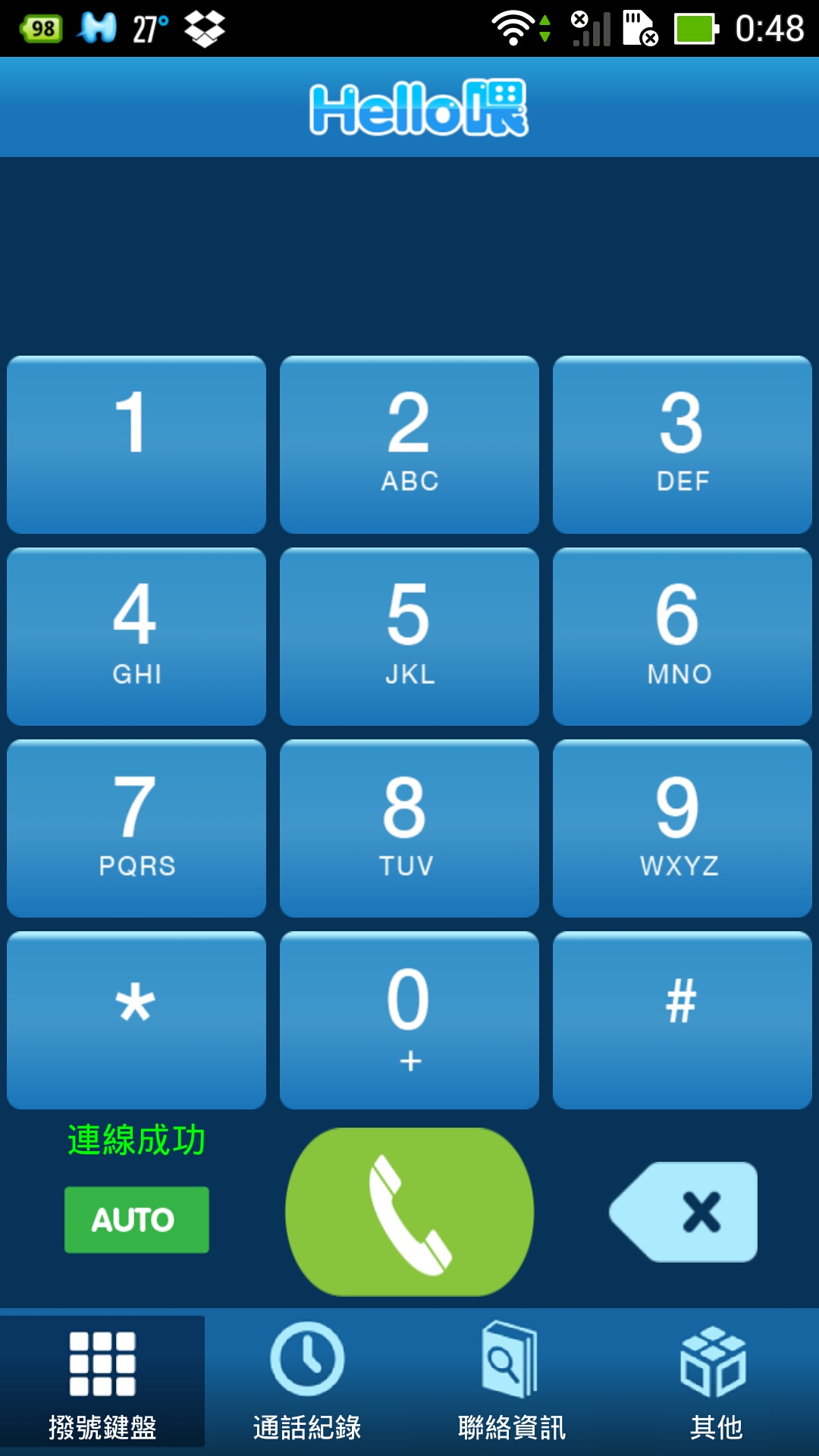Dial digit 1 on the keypad
Screen dimensions: 819x1456
click(136, 444)
